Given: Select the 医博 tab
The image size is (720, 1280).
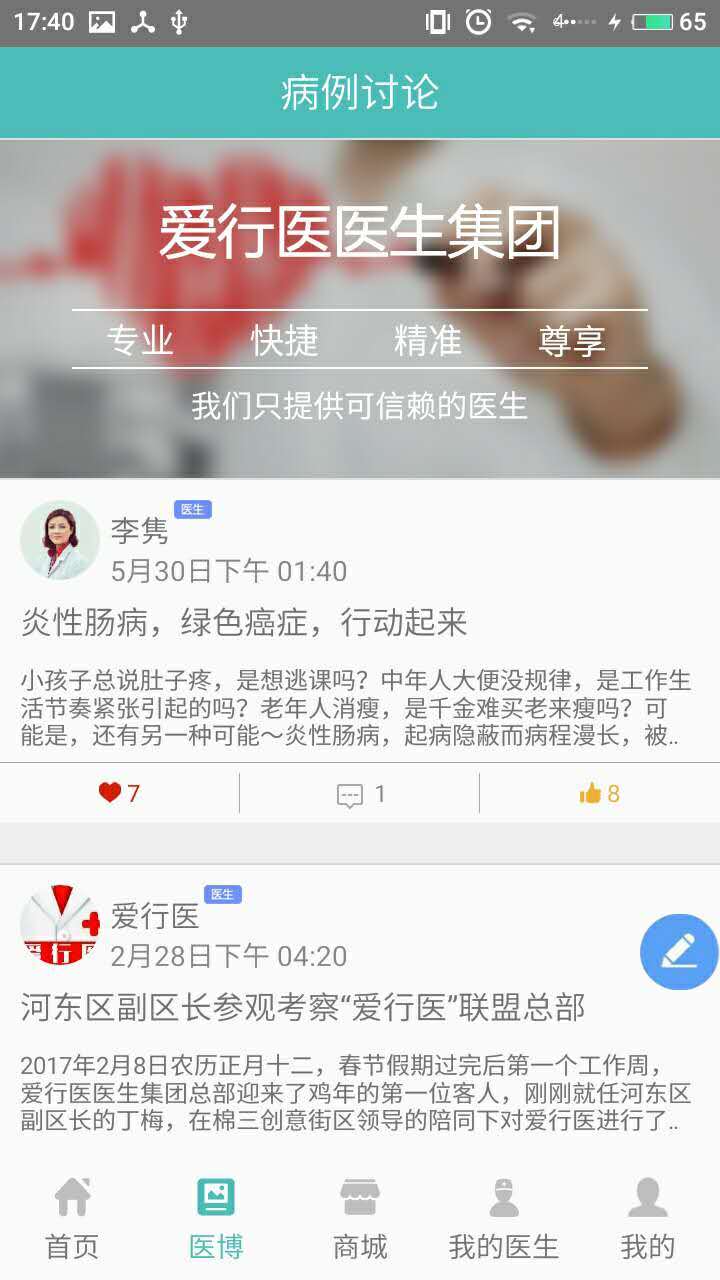Looking at the screenshot, I should 216,1218.
